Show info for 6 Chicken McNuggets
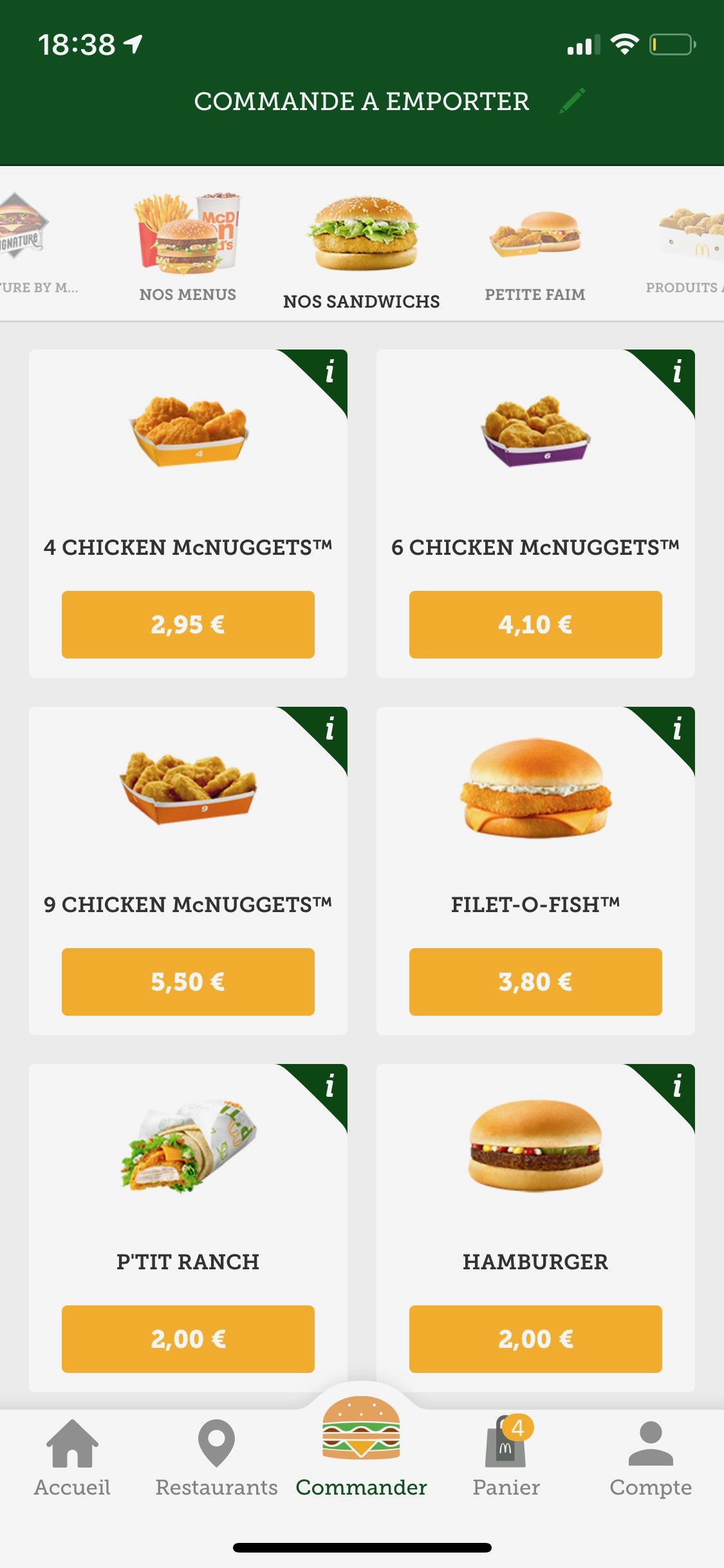Screen dimensions: 724x1568 click(x=676, y=372)
